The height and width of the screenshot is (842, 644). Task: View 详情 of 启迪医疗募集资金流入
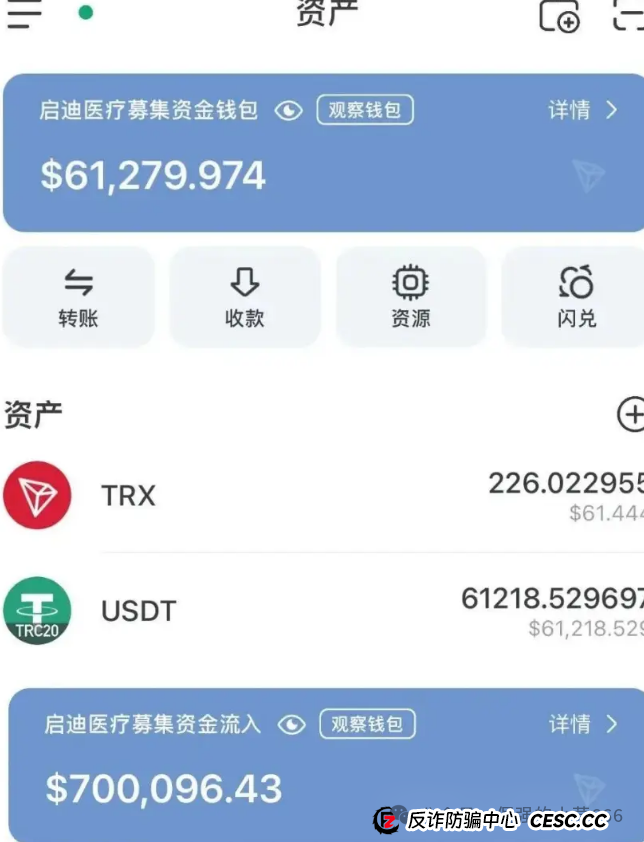[584, 724]
